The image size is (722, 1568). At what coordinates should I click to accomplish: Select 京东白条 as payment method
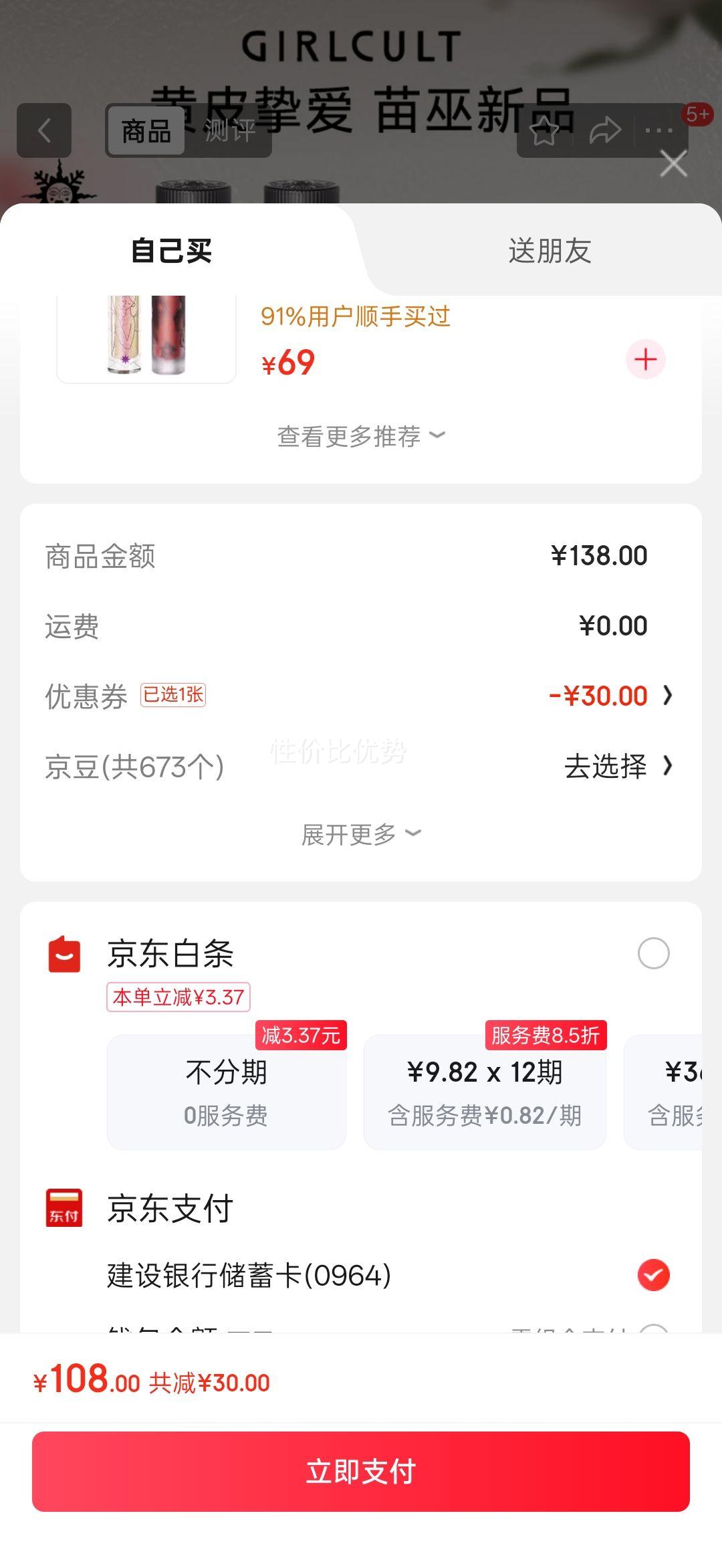(x=653, y=953)
